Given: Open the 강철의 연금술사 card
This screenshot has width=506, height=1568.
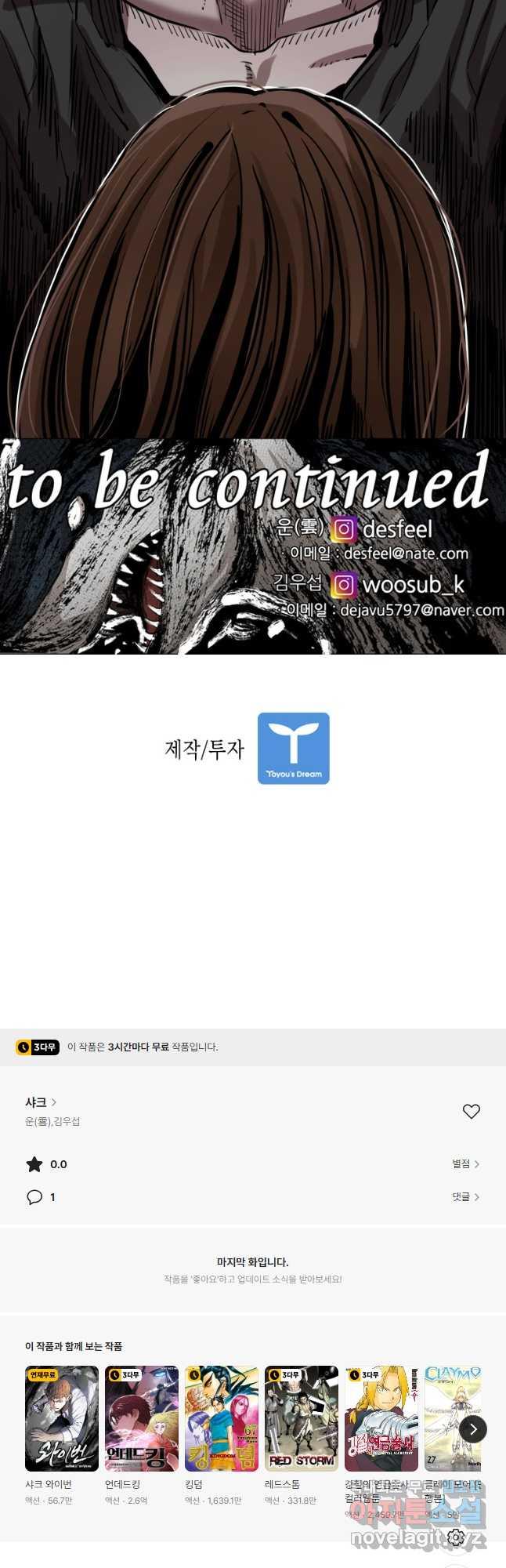Looking at the screenshot, I should 381,1419.
